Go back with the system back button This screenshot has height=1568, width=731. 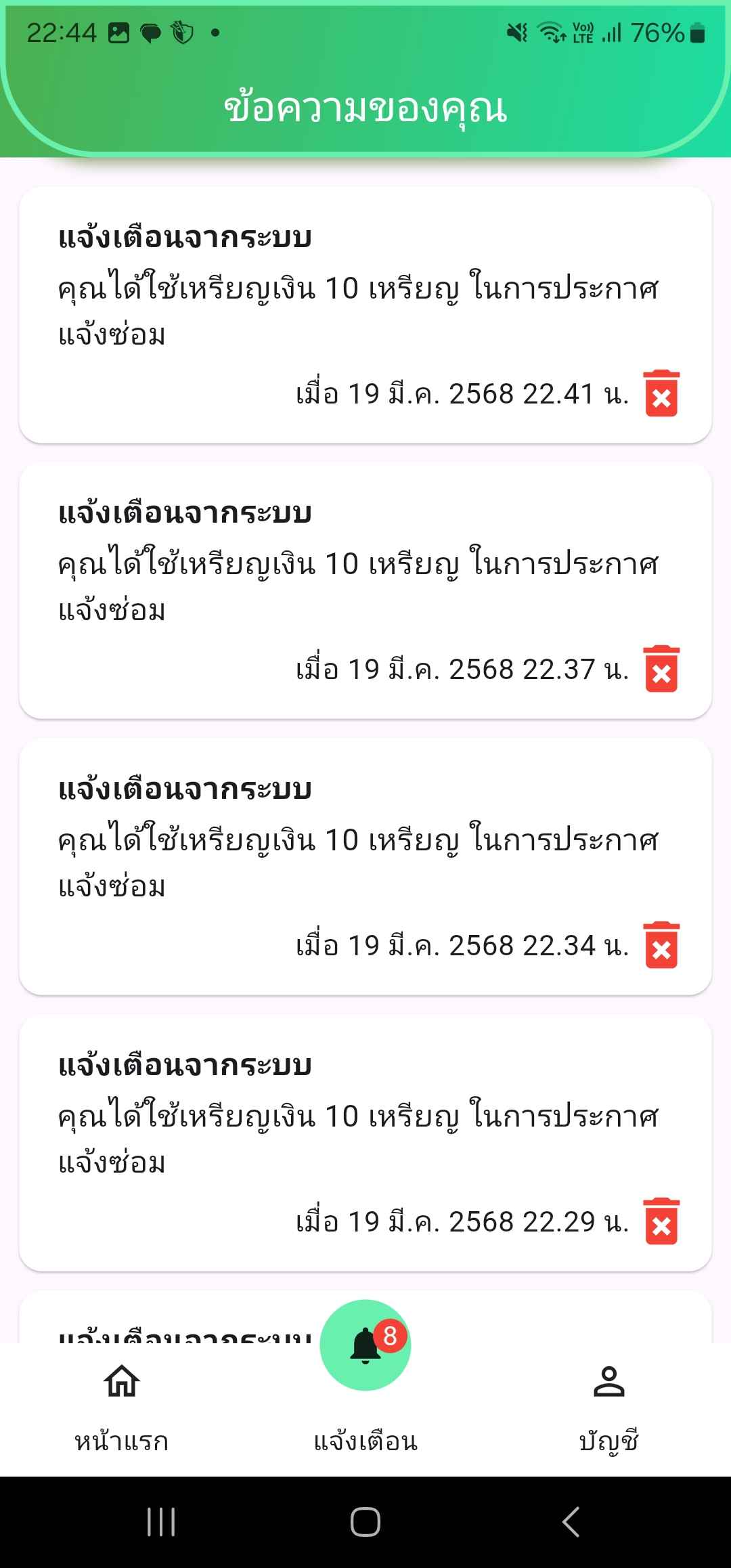tap(571, 1522)
